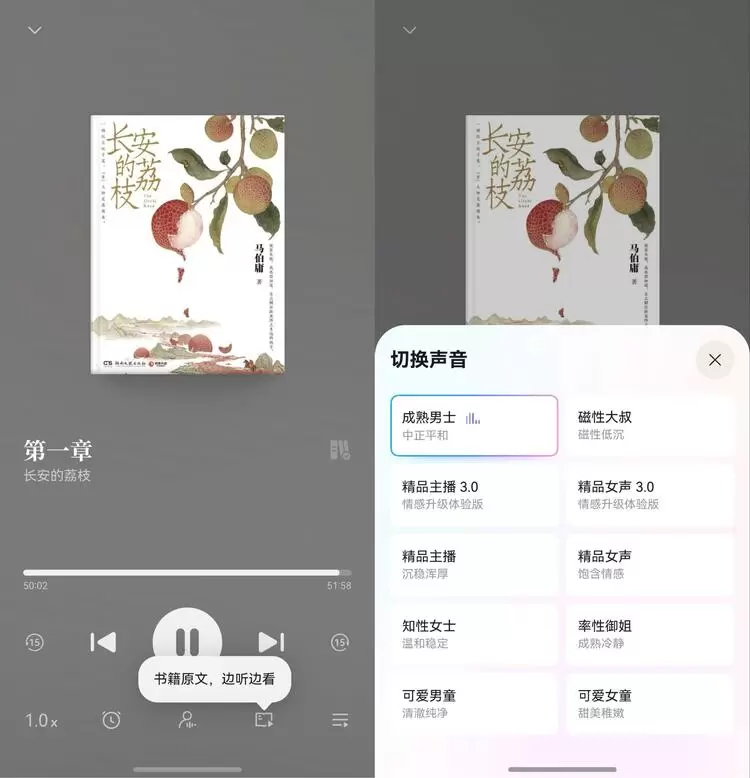
Task: Open the chapter playlist icon
Action: point(340,720)
